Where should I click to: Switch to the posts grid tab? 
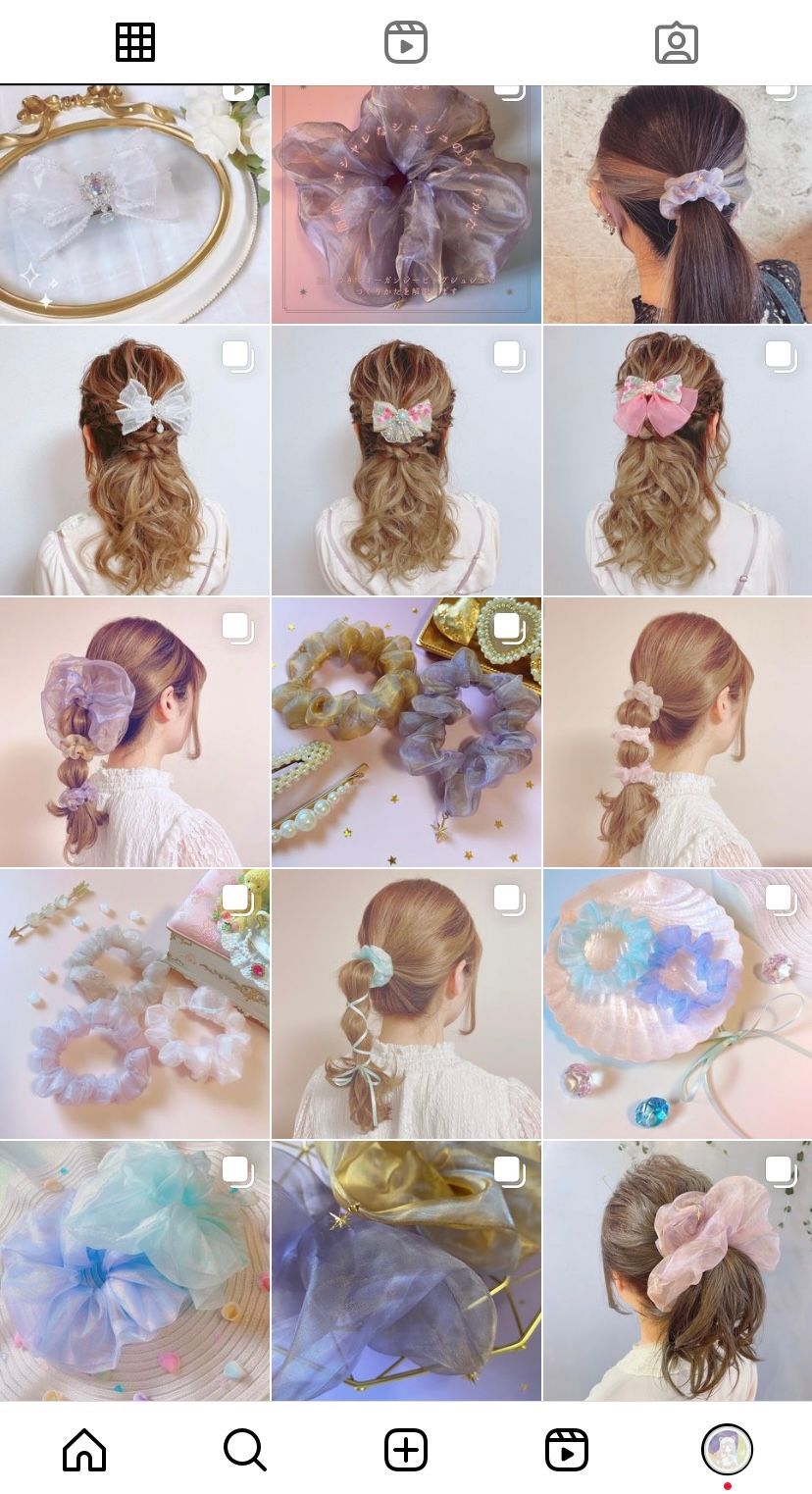[135, 42]
